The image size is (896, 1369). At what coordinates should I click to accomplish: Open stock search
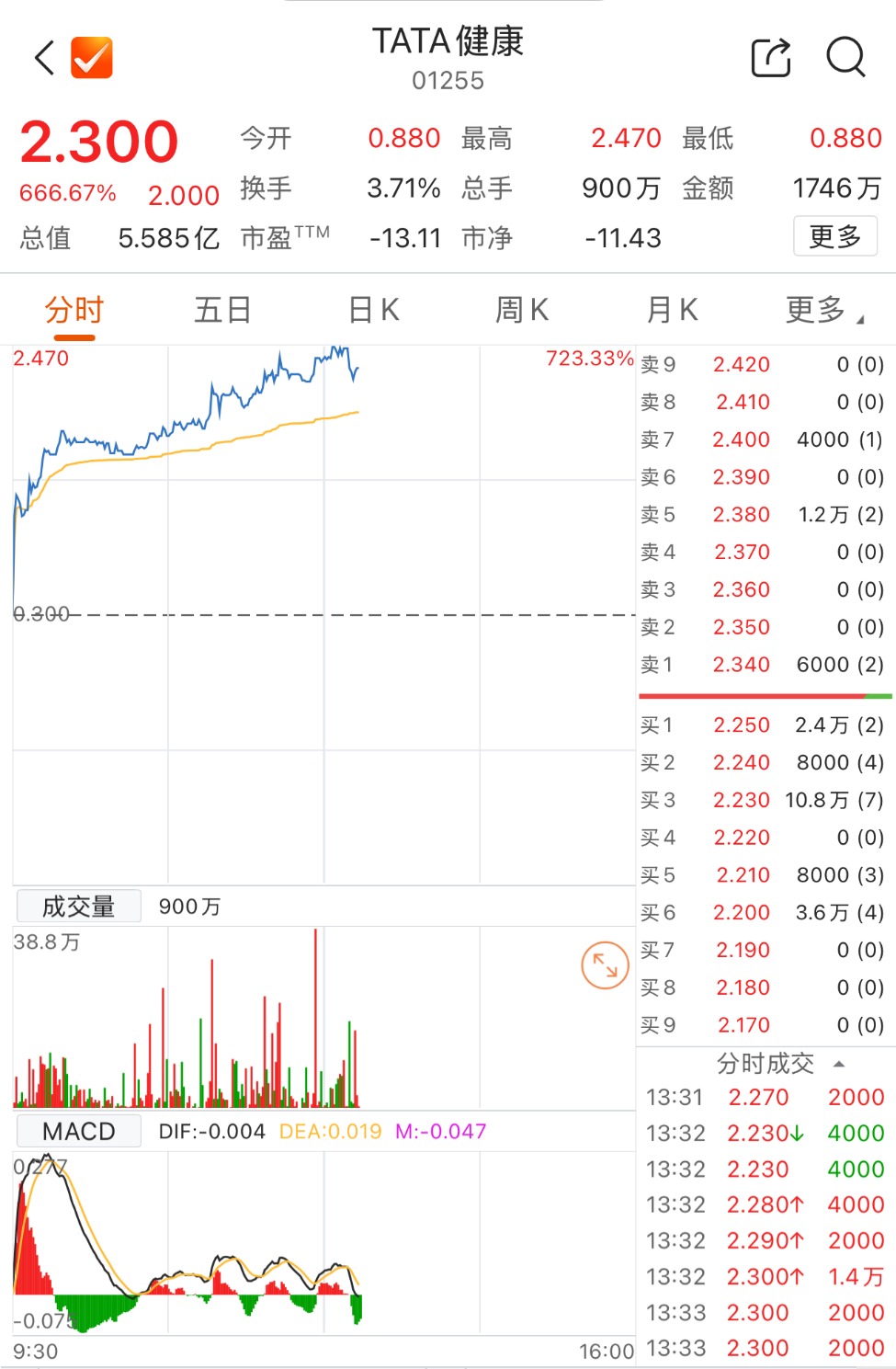(845, 58)
